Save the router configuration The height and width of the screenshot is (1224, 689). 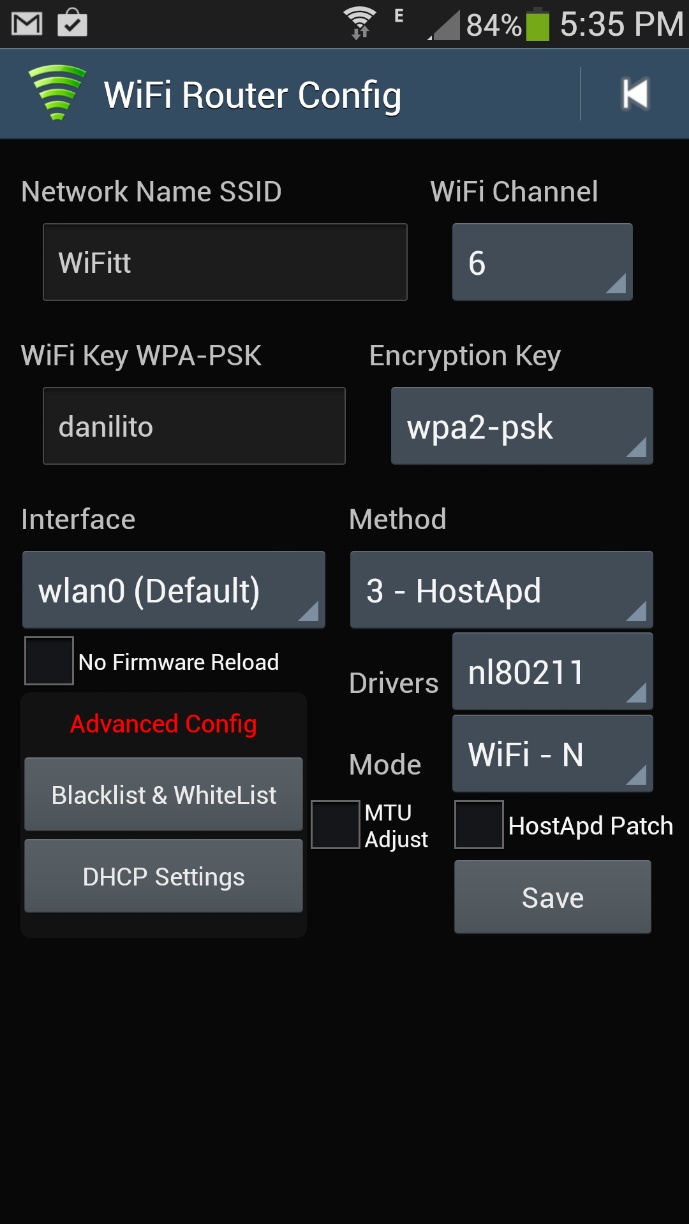[x=552, y=897]
